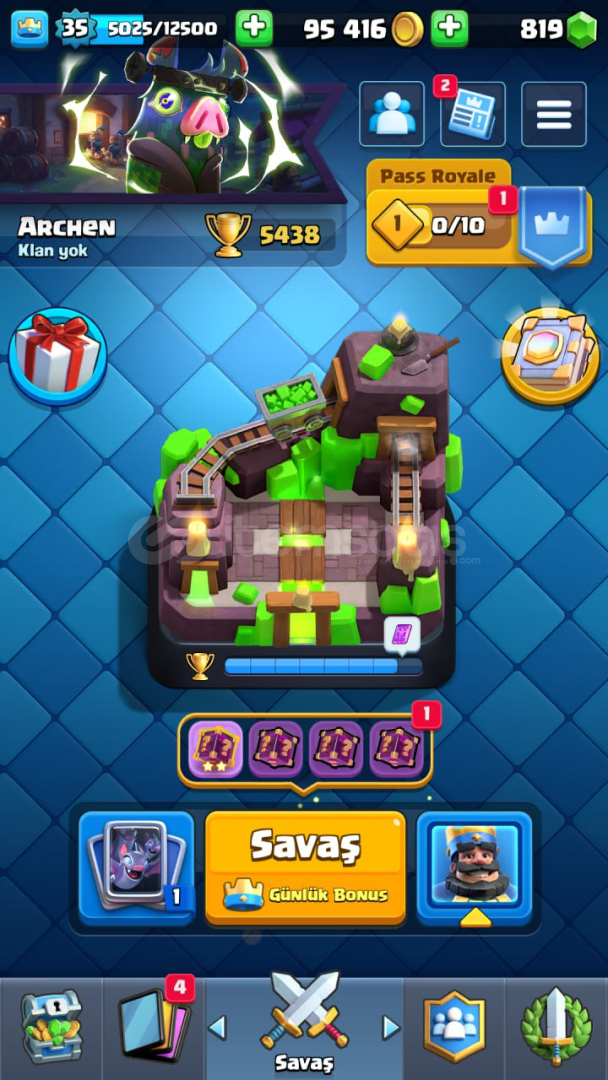This screenshot has width=608, height=1080.
Task: Open Pass Royale progress
Action: pos(479,214)
